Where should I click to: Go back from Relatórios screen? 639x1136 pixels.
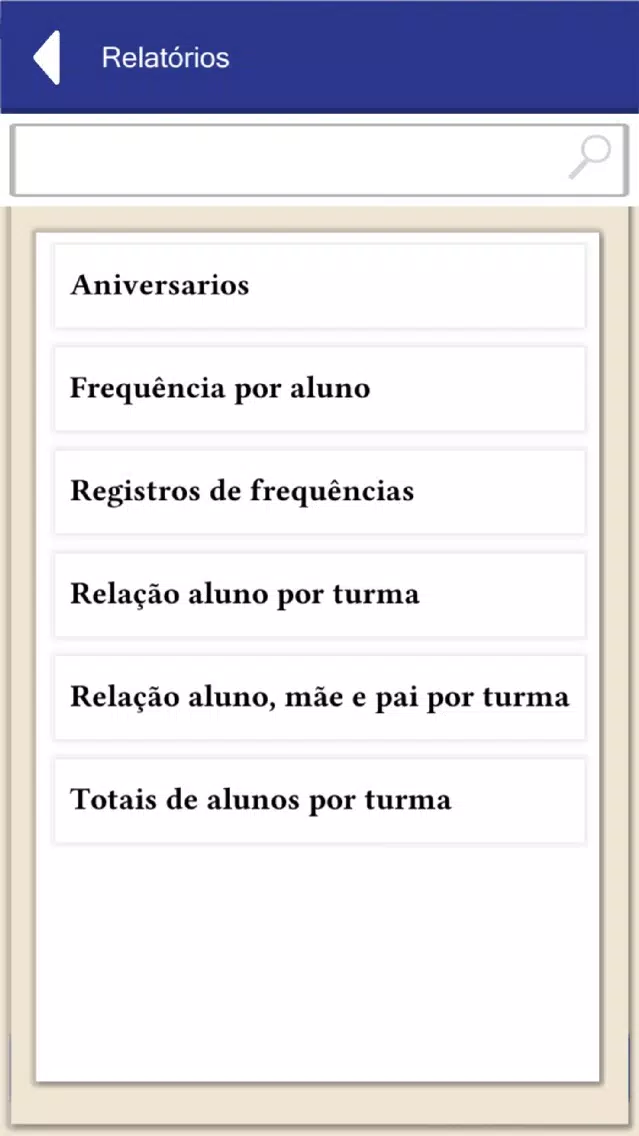[46, 57]
